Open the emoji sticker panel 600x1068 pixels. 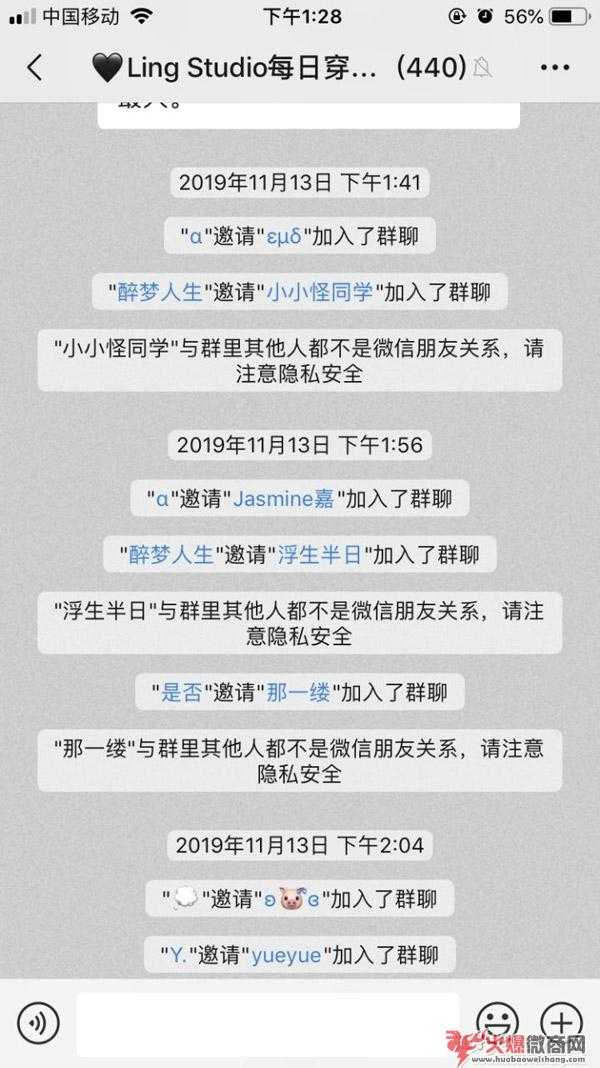point(498,1022)
